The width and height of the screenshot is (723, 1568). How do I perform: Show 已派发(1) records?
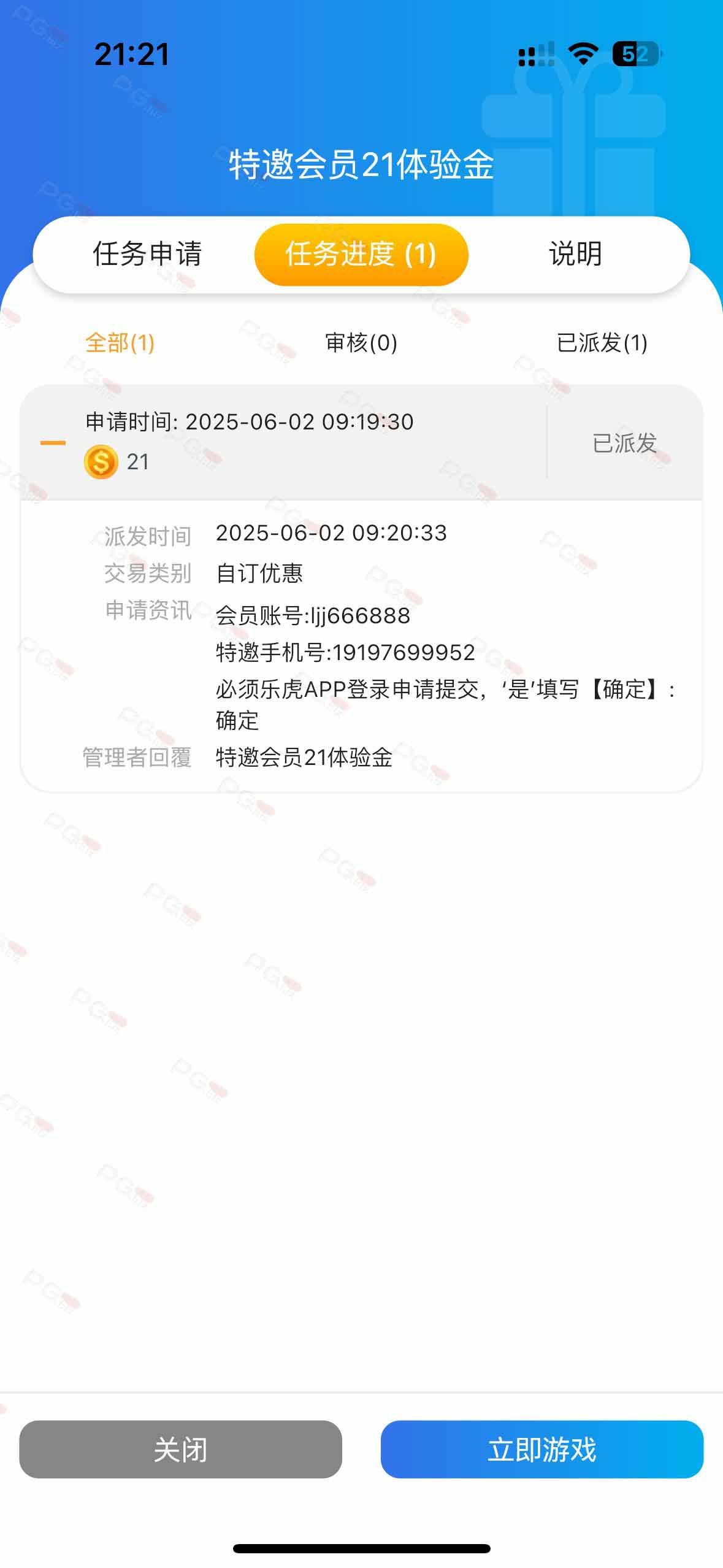pos(602,342)
